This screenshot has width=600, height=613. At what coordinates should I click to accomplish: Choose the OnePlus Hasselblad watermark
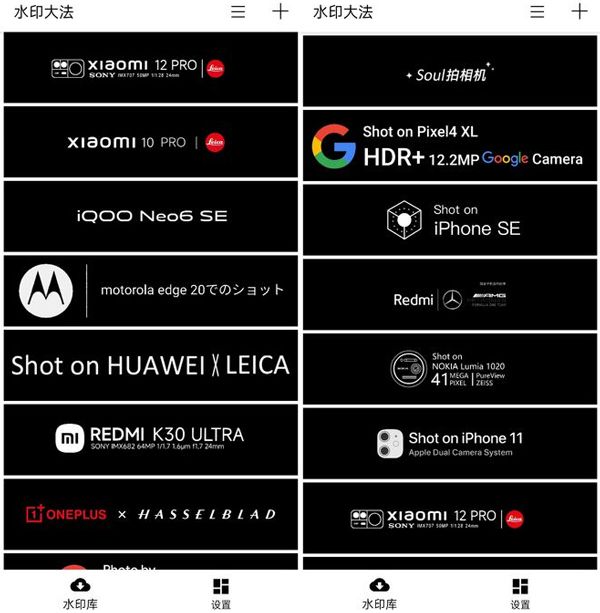(150, 514)
